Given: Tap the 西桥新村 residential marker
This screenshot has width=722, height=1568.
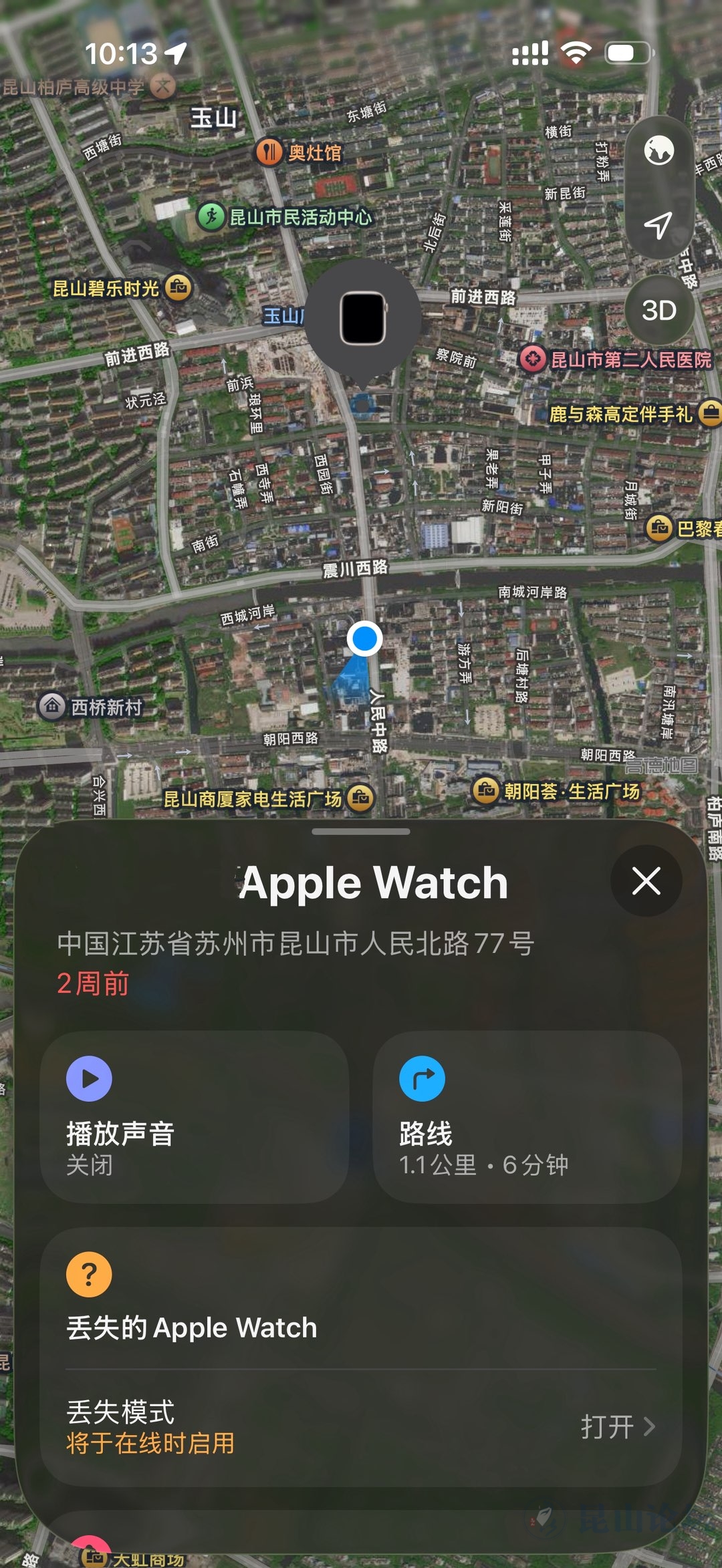Looking at the screenshot, I should click(52, 706).
